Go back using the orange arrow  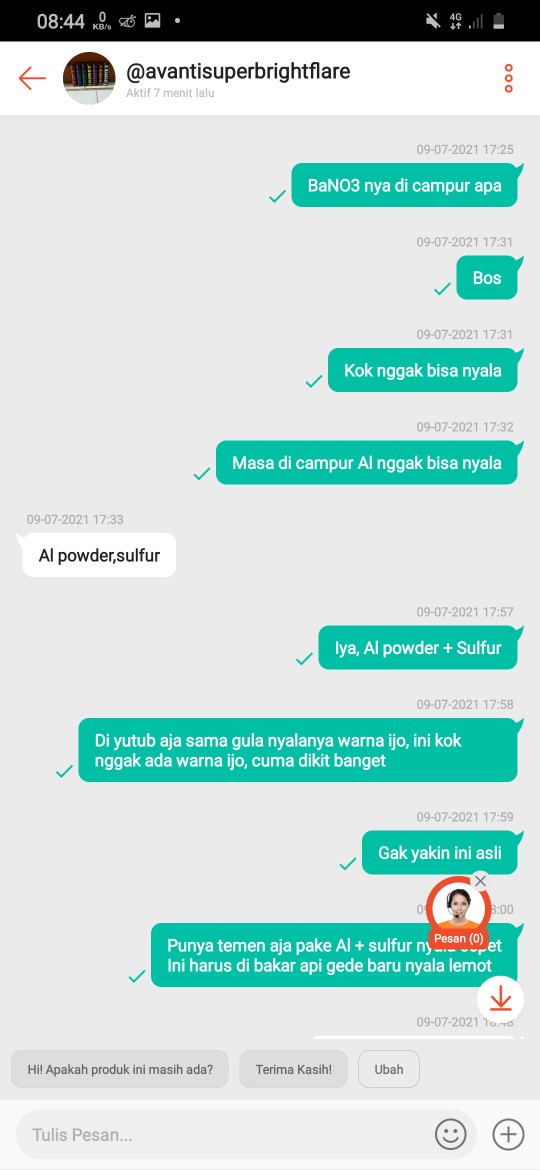click(x=32, y=78)
